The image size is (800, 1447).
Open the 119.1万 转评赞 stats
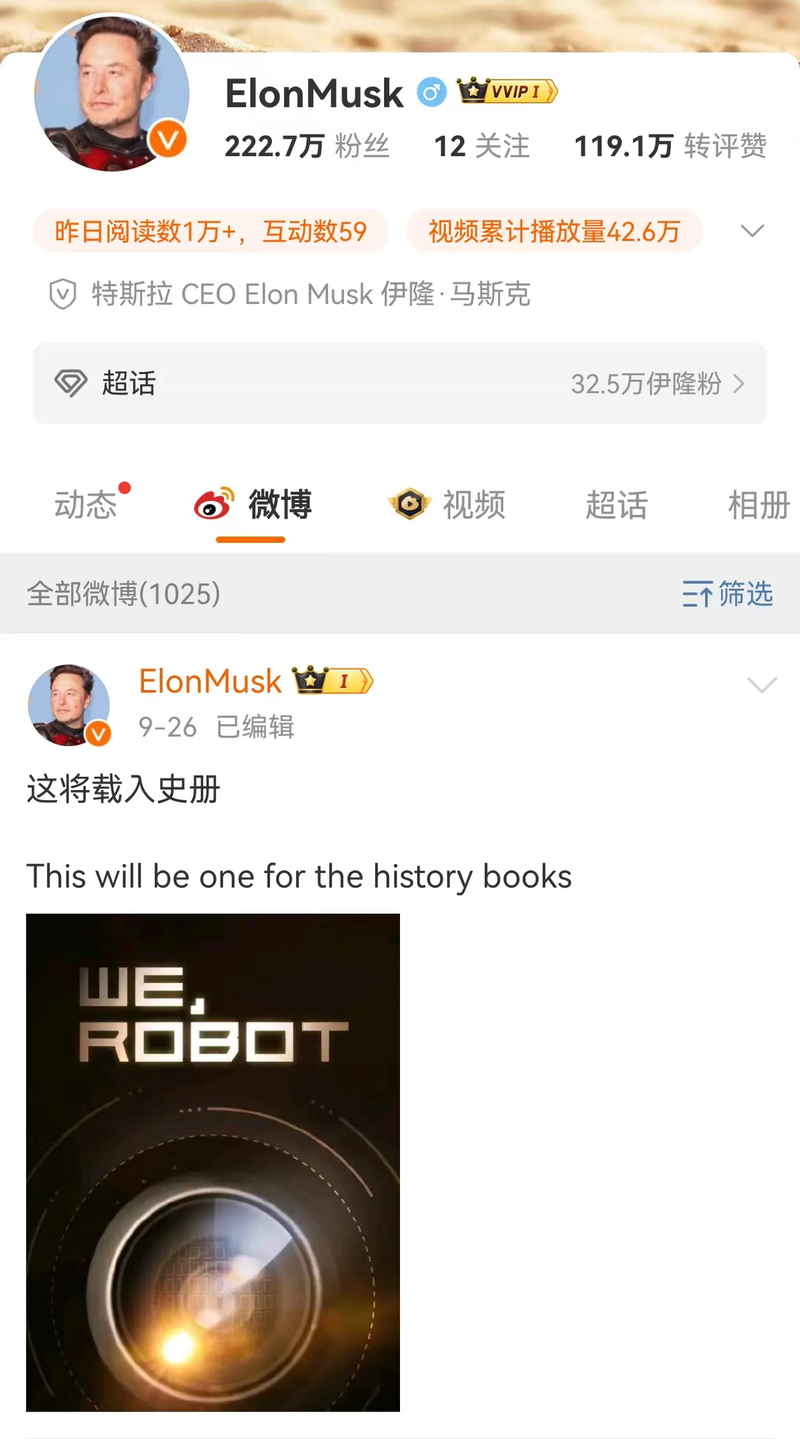670,146
